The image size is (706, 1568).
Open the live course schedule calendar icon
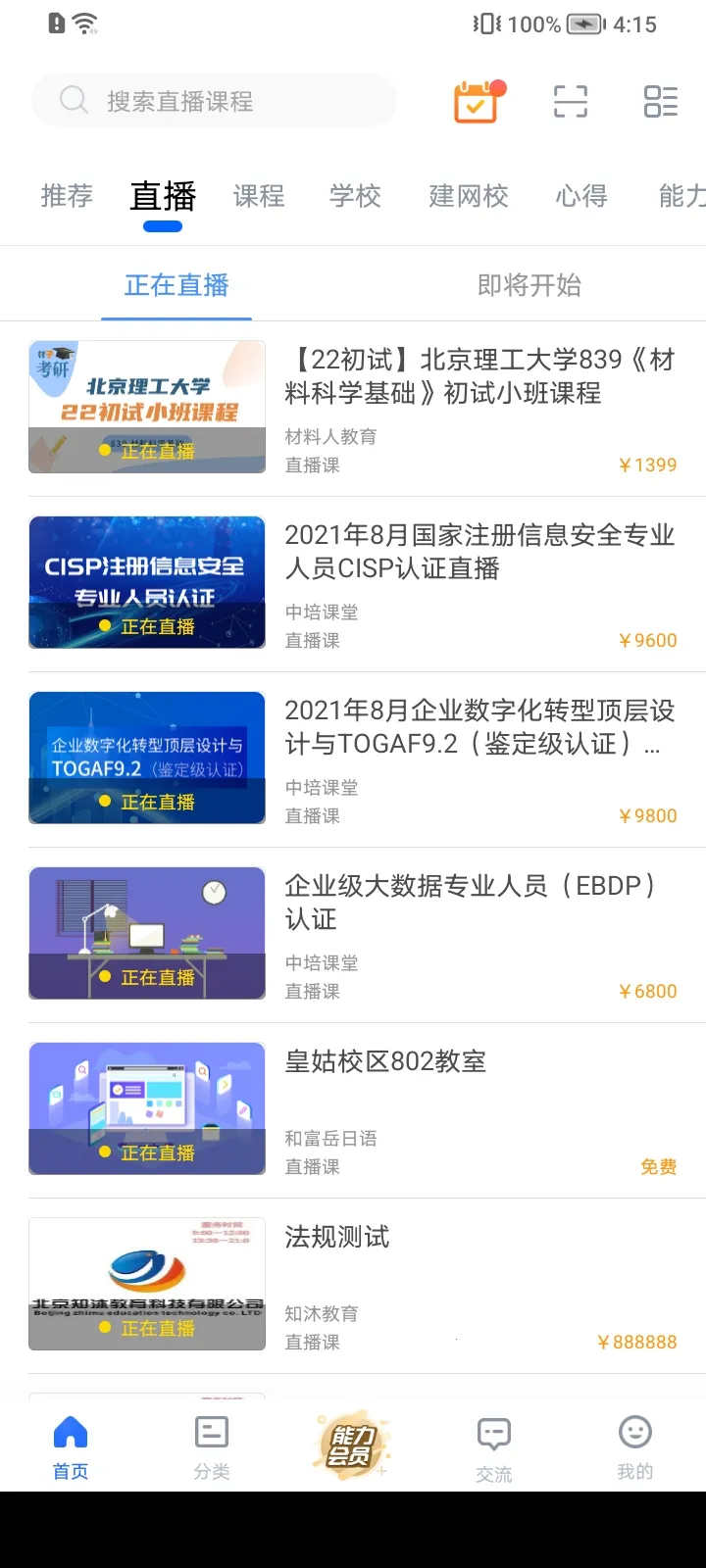(477, 101)
